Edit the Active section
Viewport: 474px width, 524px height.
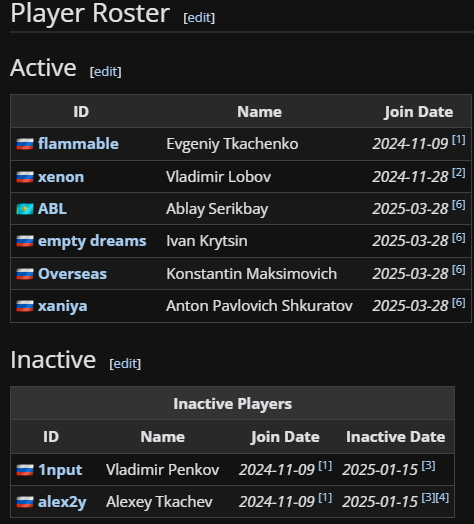pos(106,72)
